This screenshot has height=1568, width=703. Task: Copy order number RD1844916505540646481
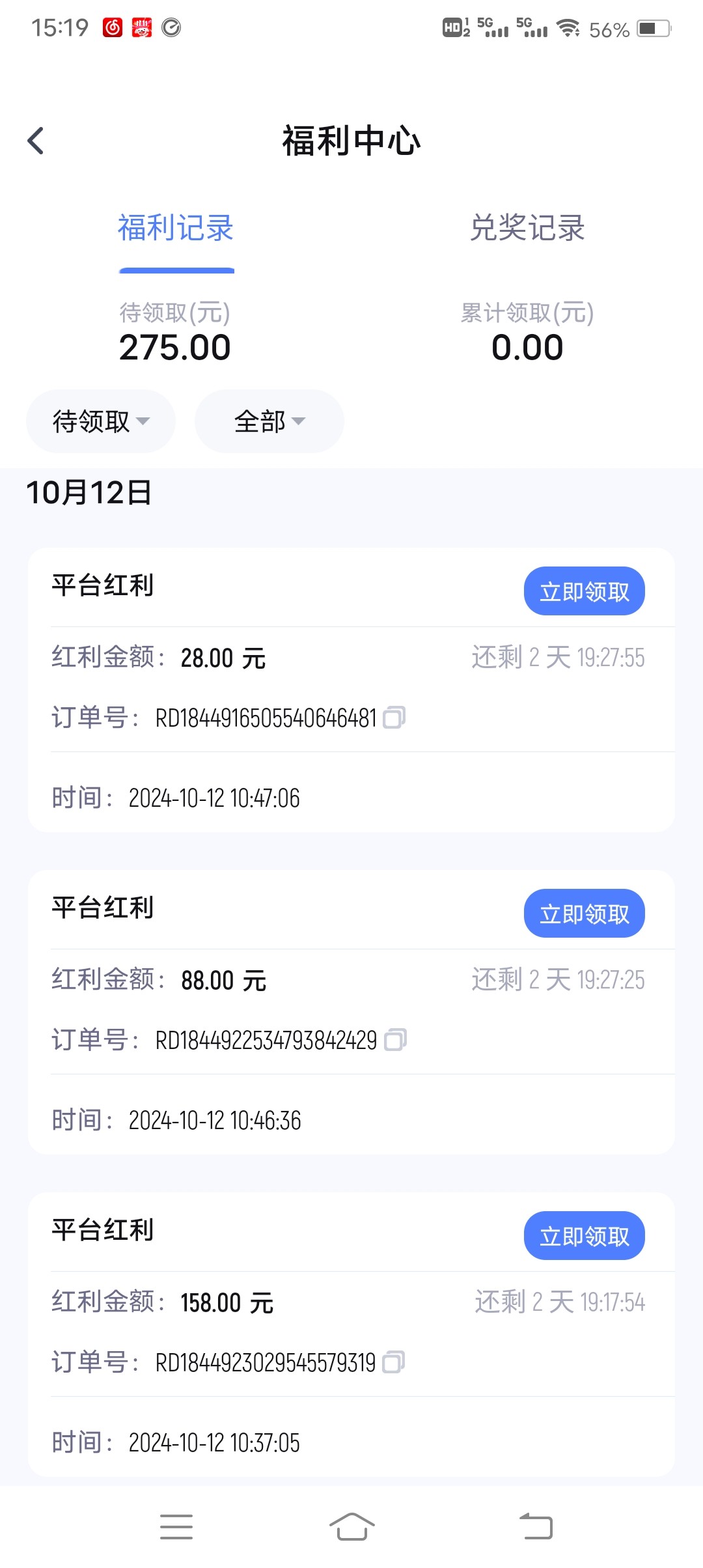(x=394, y=718)
